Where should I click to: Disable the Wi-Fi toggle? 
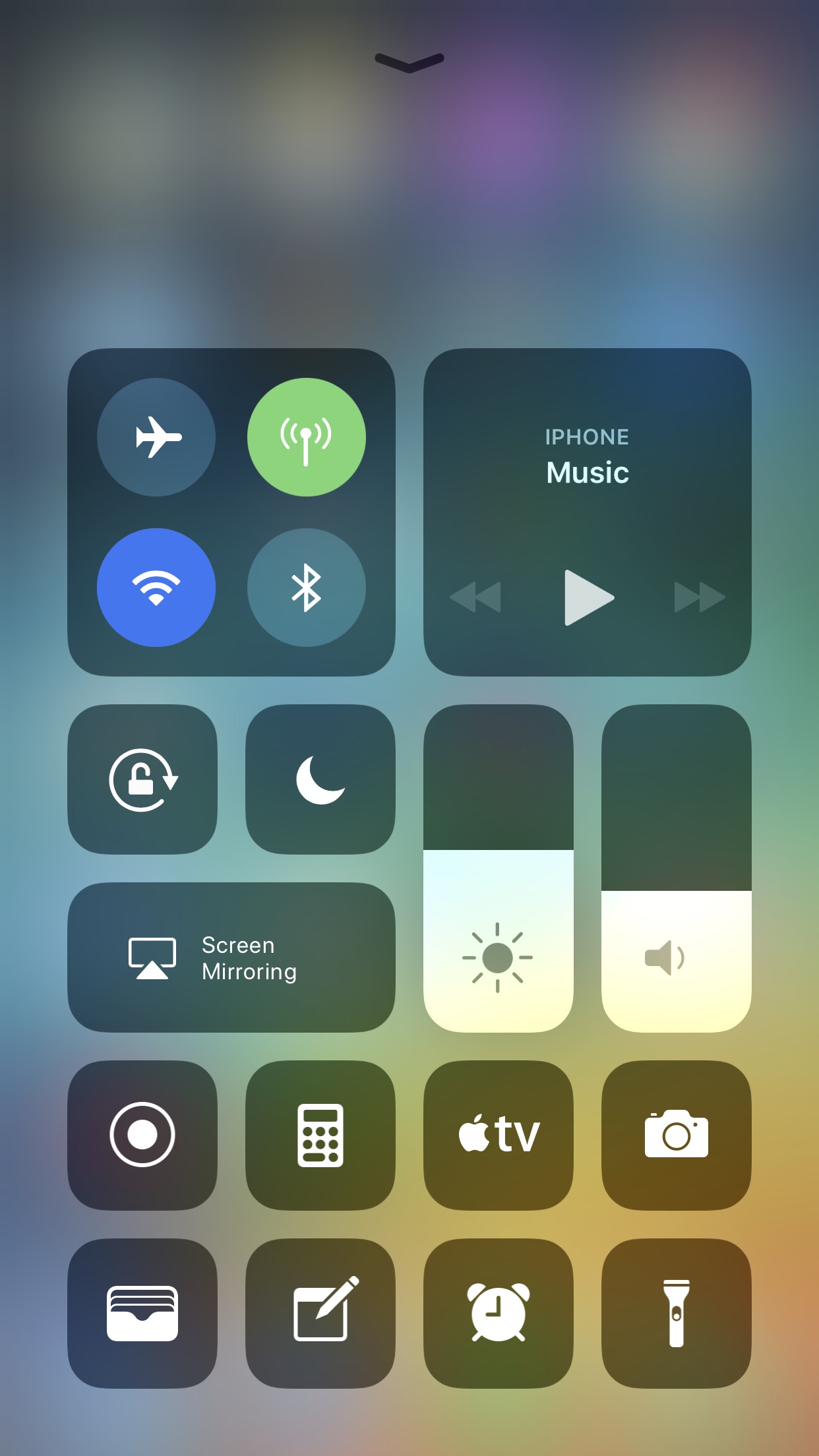coord(156,587)
